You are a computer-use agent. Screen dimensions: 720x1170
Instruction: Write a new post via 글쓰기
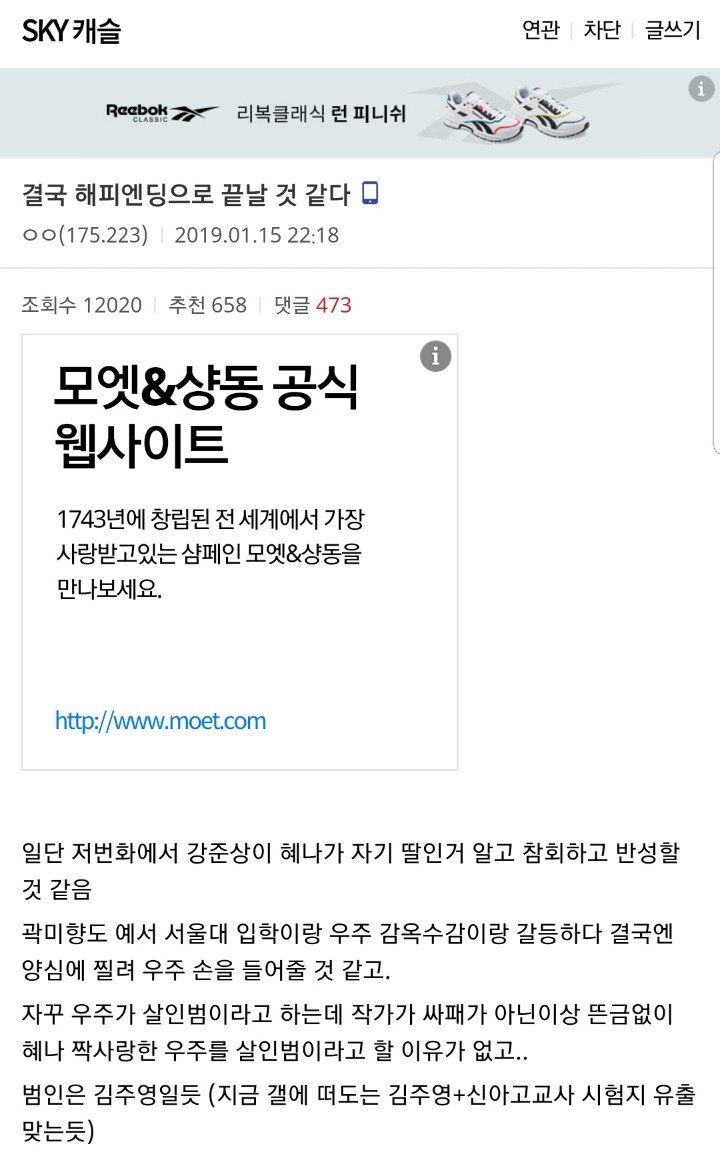click(672, 30)
